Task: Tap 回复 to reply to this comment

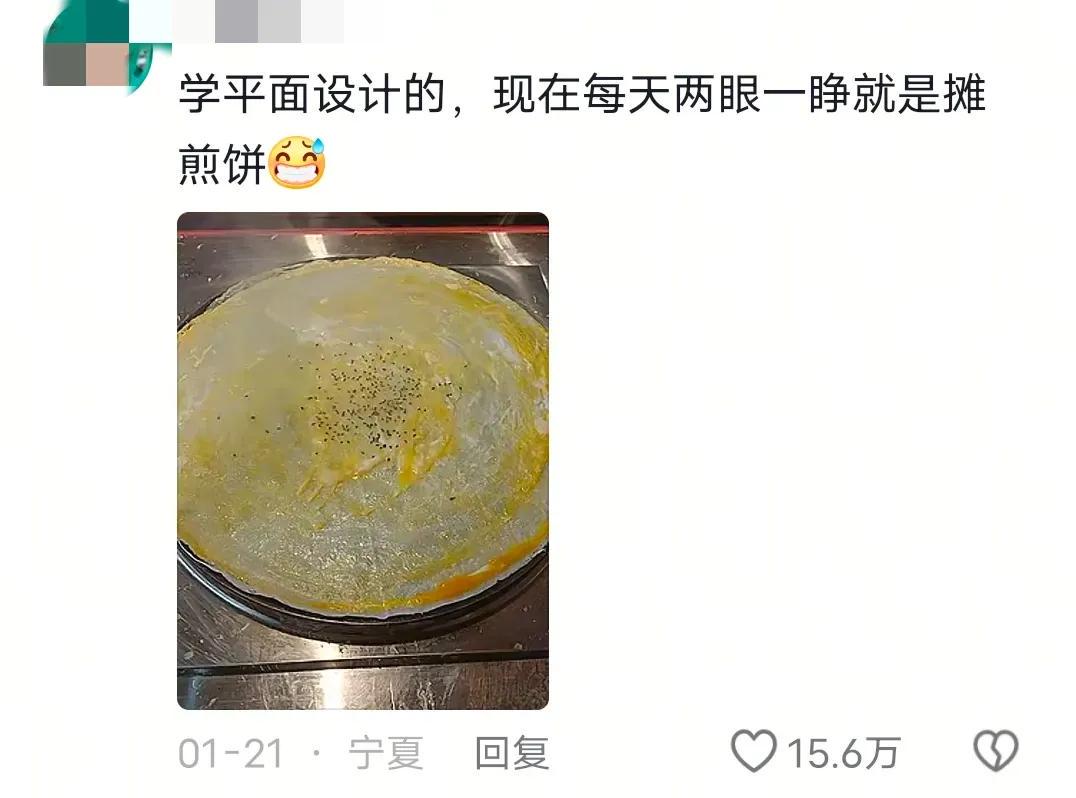Action: [x=512, y=753]
